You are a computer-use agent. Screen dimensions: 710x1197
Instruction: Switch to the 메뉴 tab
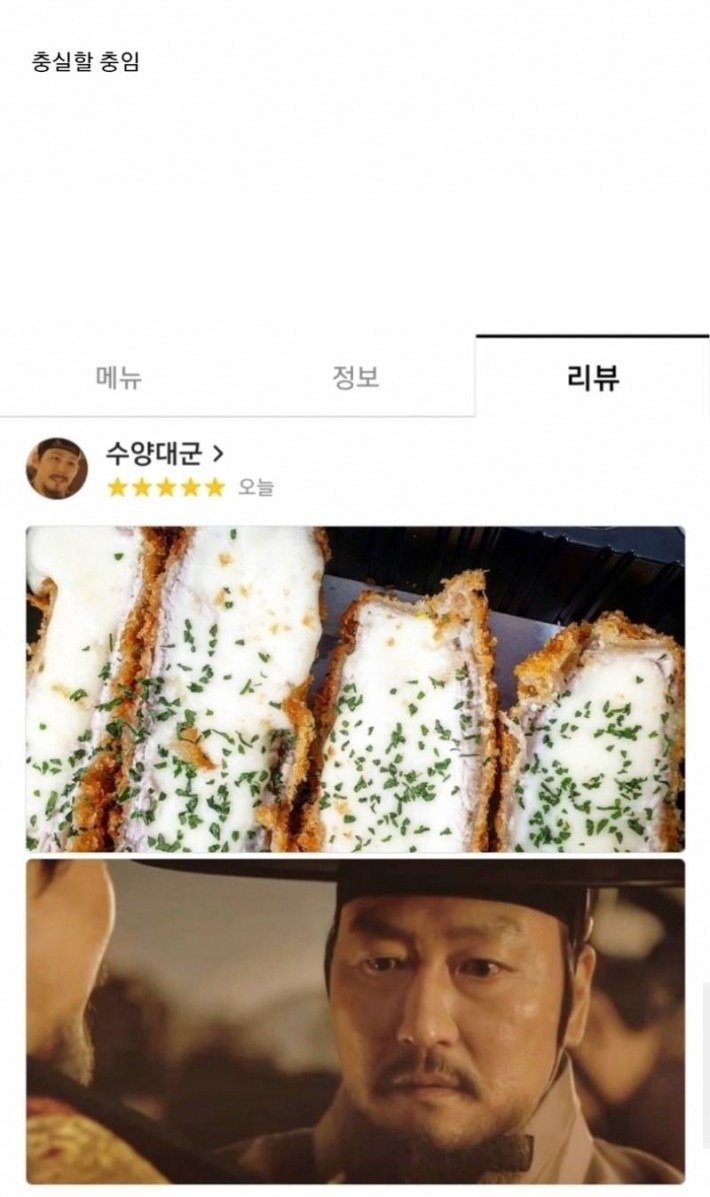pos(118,378)
